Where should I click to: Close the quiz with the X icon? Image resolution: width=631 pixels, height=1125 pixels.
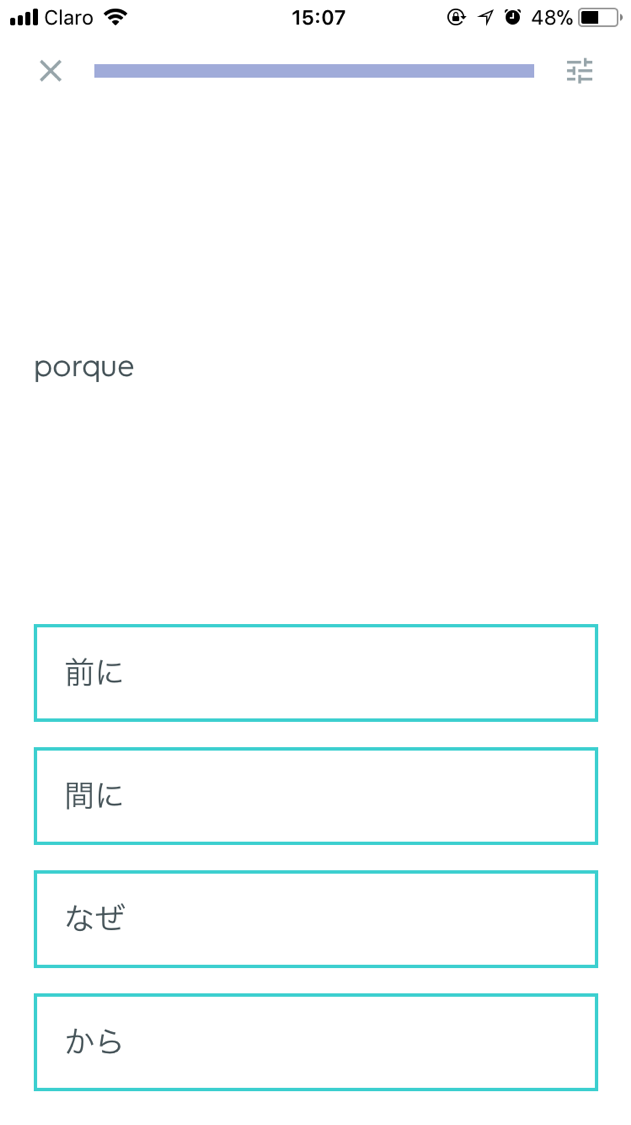point(50,71)
